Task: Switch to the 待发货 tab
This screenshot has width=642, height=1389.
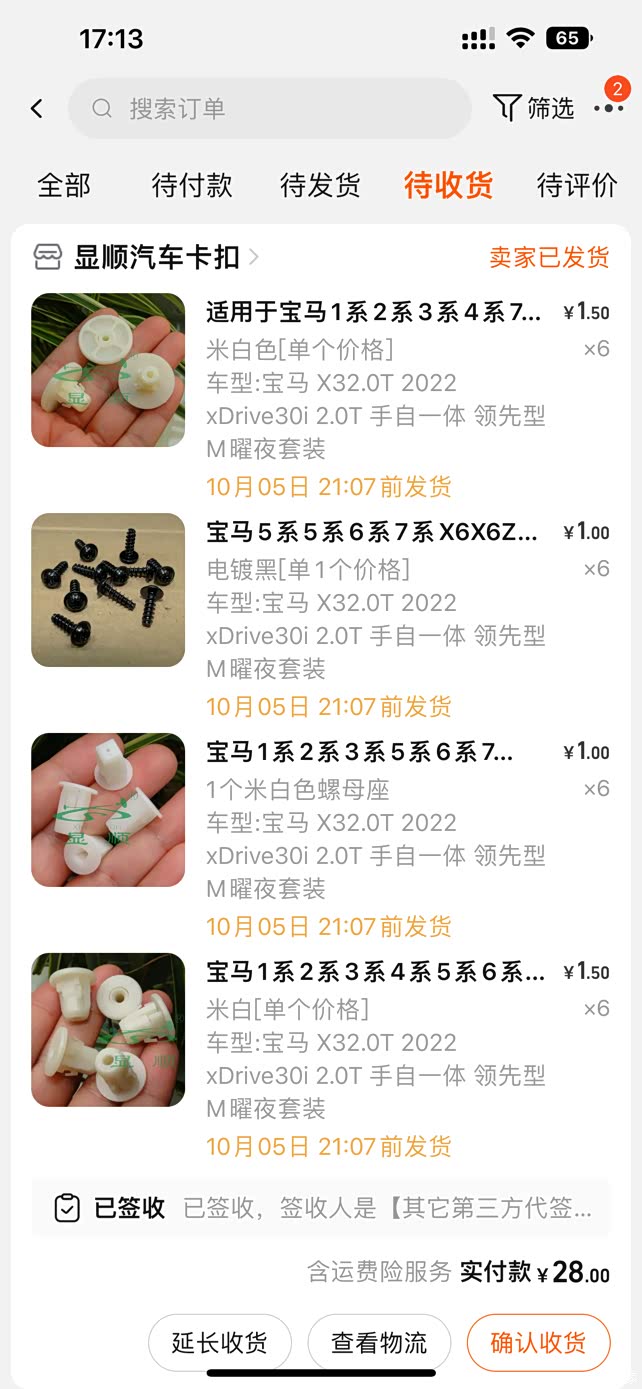Action: tap(320, 185)
